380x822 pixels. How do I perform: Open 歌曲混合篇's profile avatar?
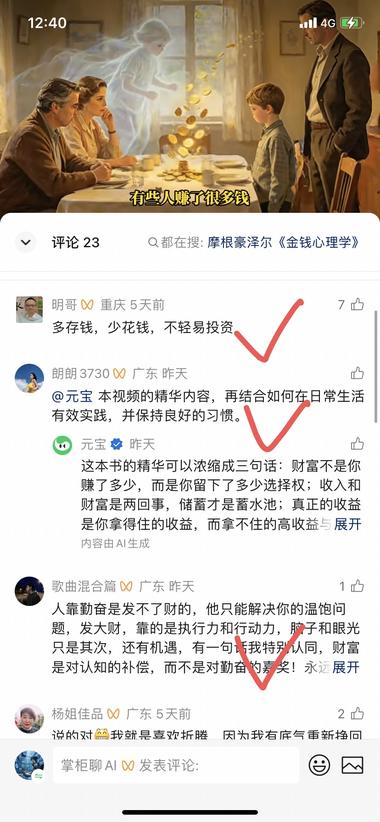pos(29,591)
